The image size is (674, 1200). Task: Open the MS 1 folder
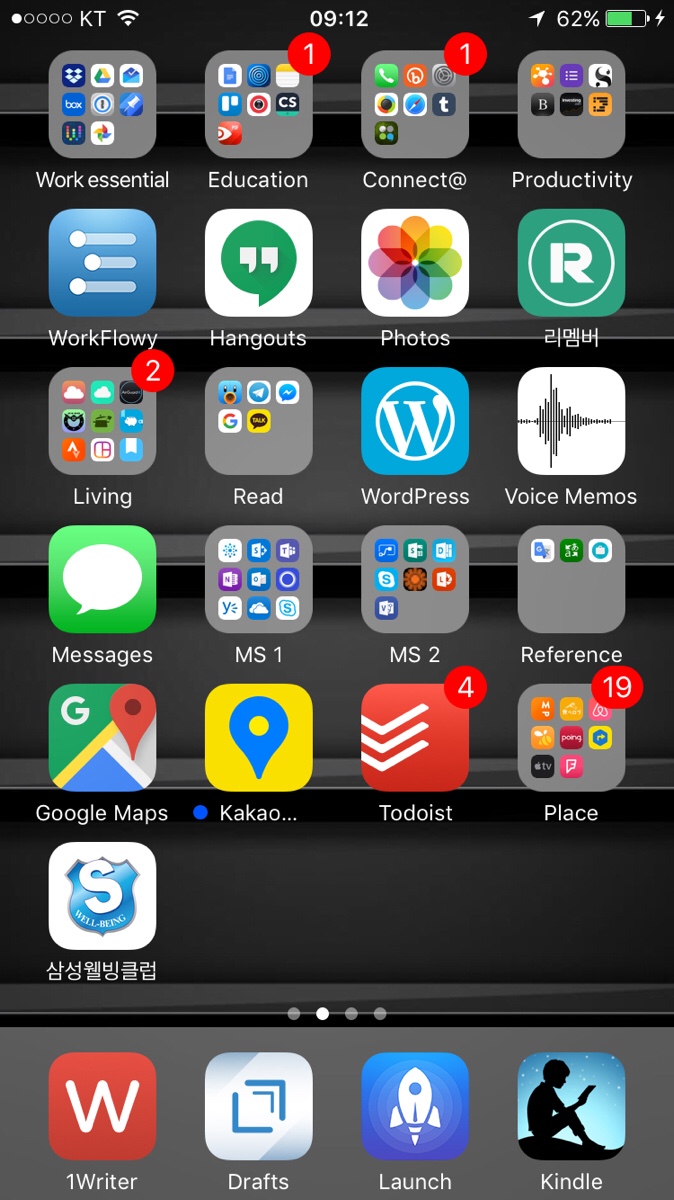258,579
